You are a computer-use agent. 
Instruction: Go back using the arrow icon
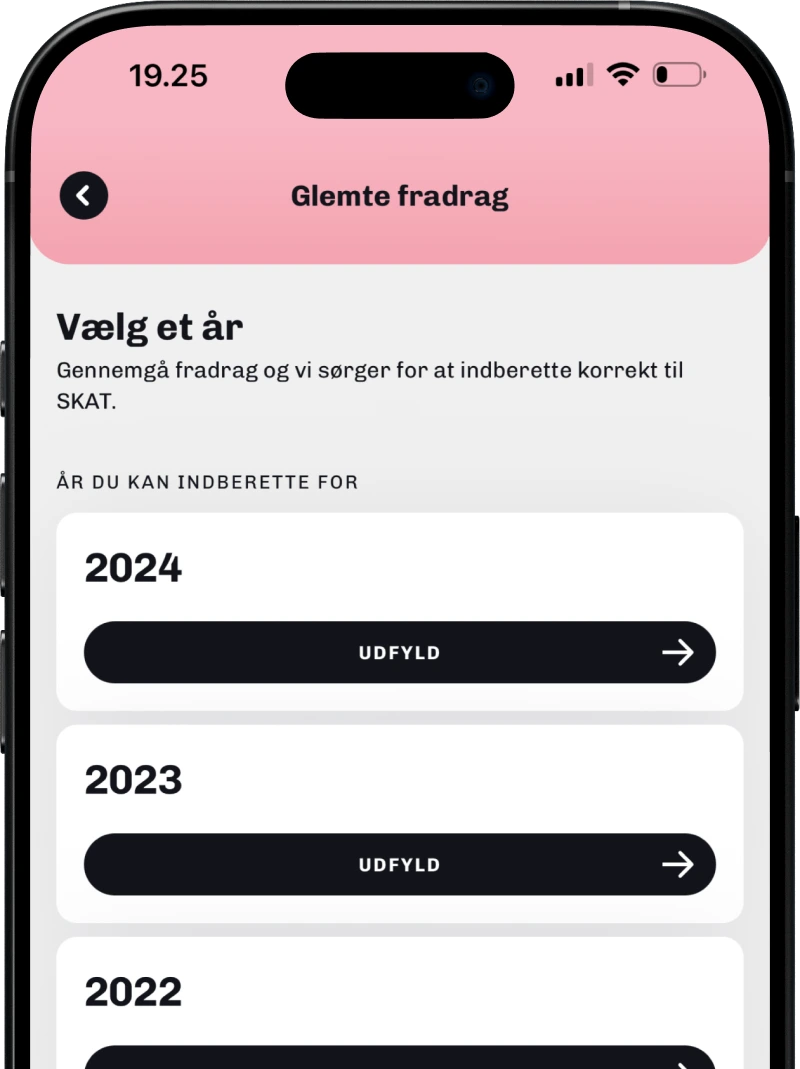[84, 195]
